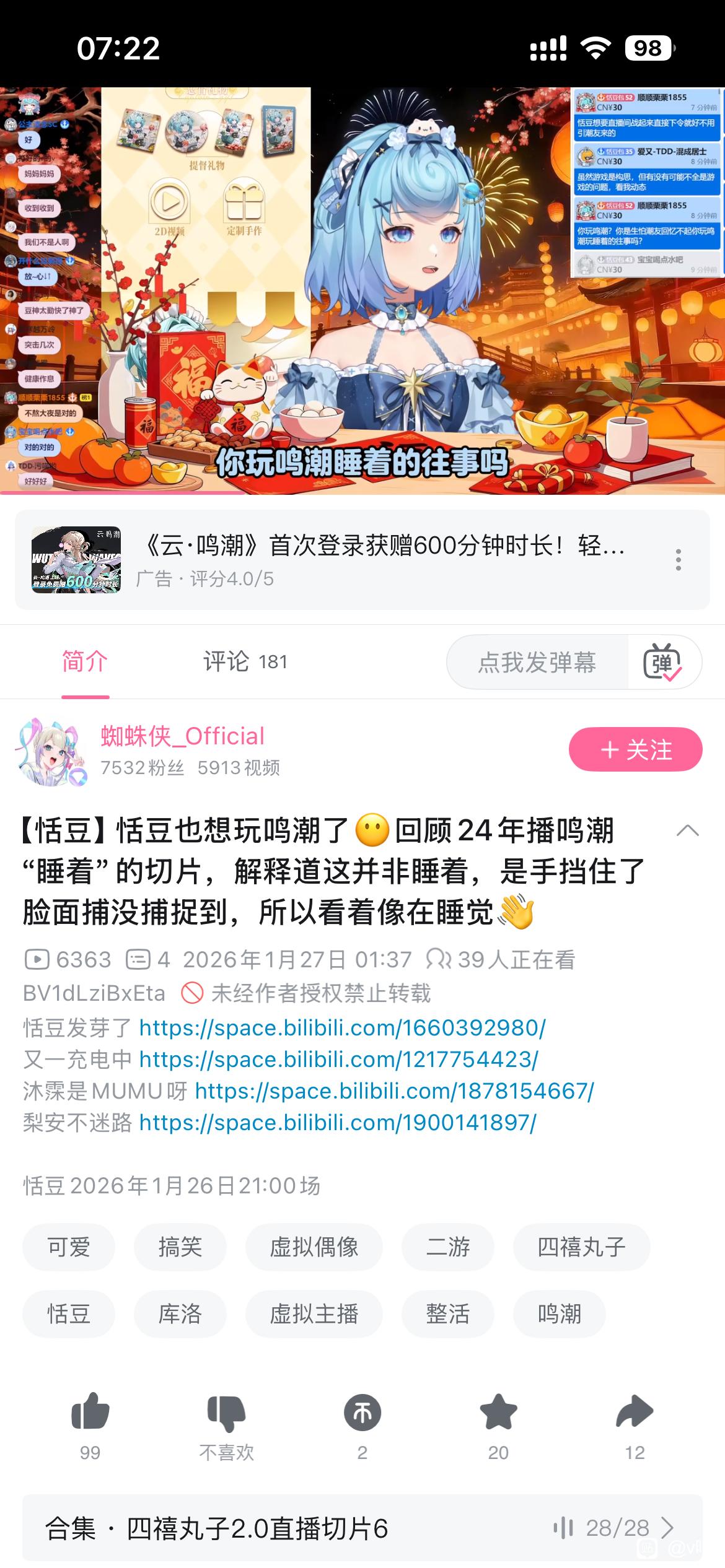Switch to the 评论 181 tab
The width and height of the screenshot is (725, 1568).
(245, 662)
